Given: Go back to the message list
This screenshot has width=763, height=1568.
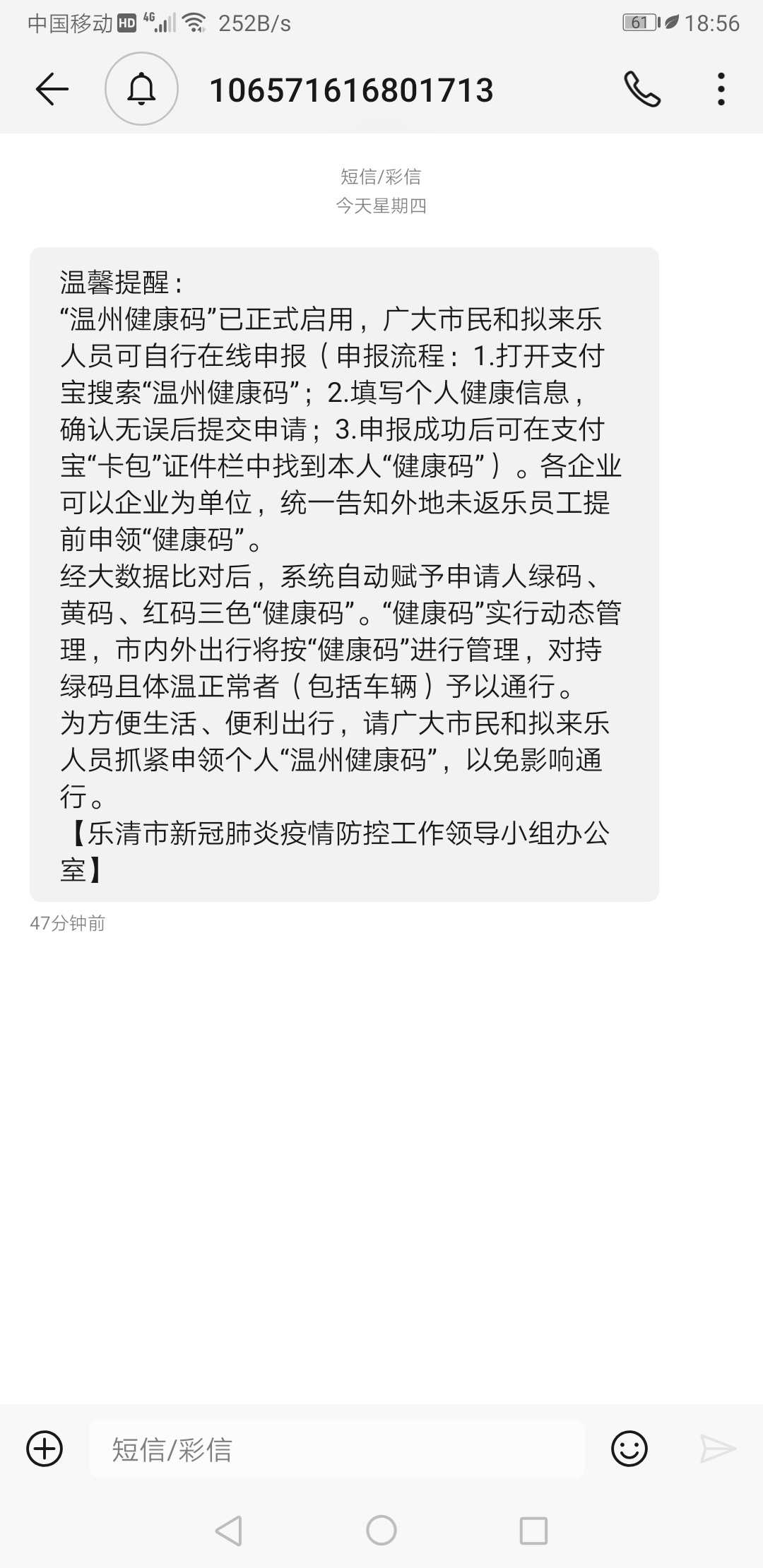Looking at the screenshot, I should click(x=52, y=90).
